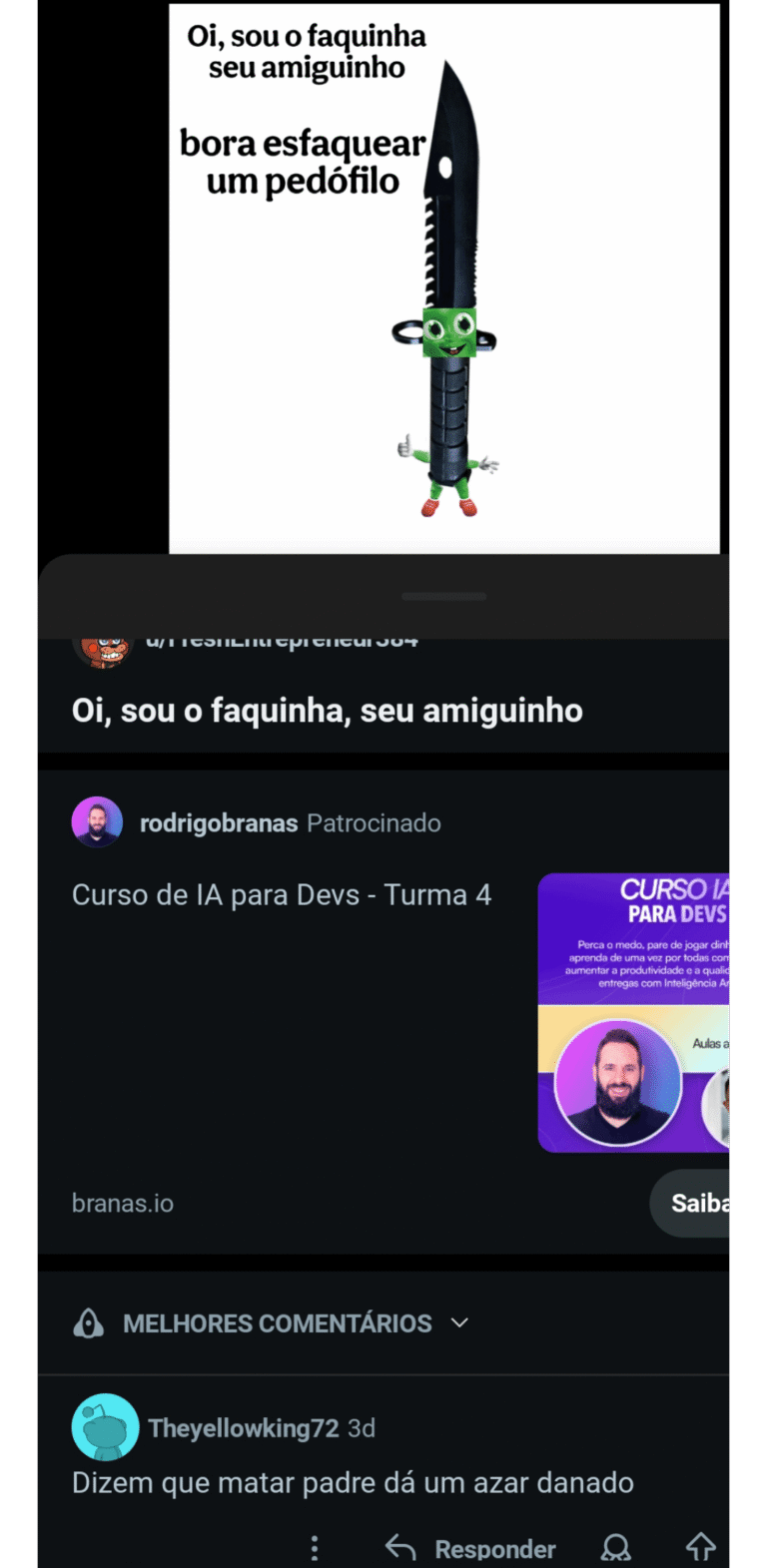Image resolution: width=767 pixels, height=1568 pixels.
Task: View Theyellowking72's profile
Action: (243, 1428)
